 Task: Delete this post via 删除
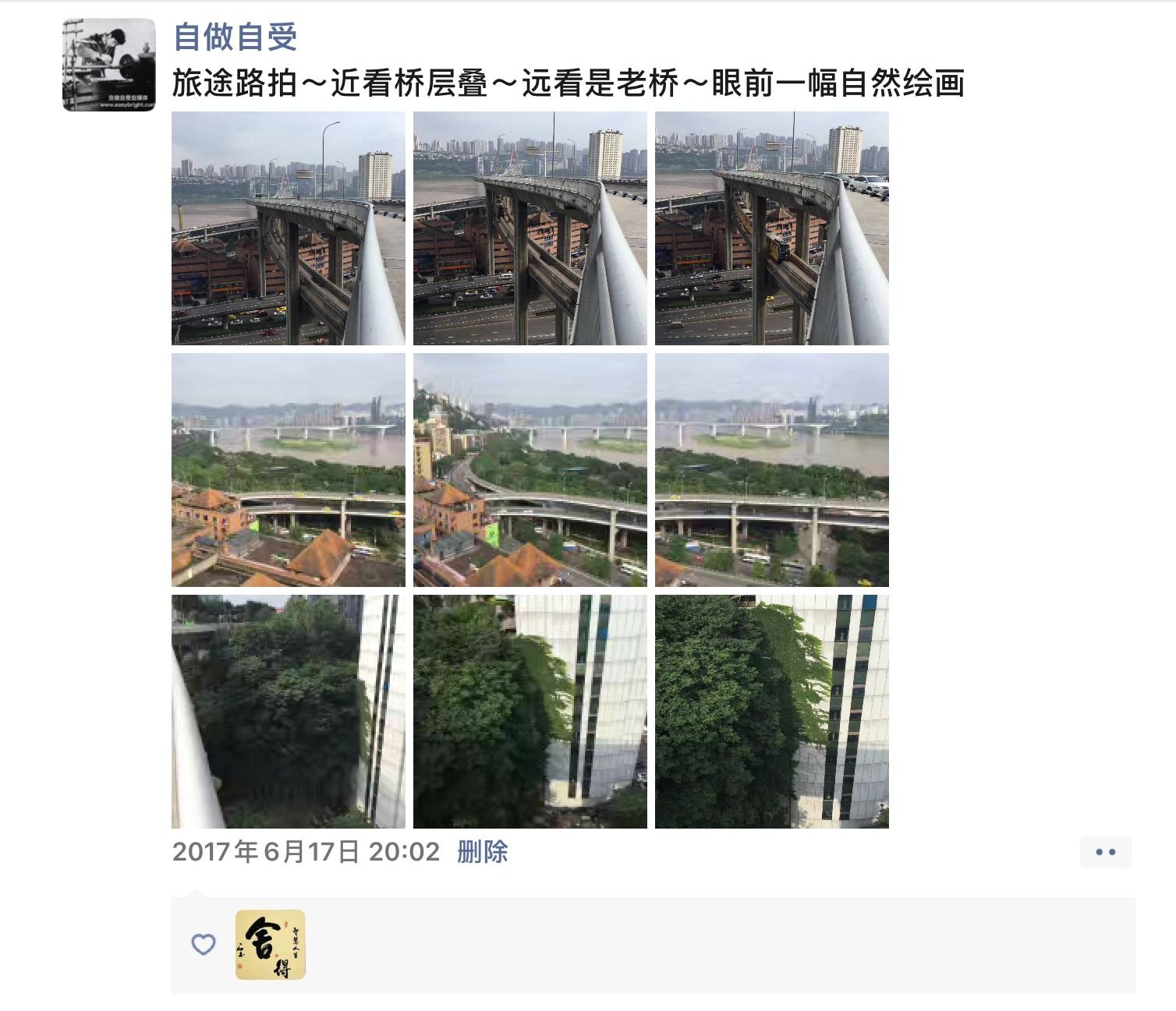click(x=482, y=851)
